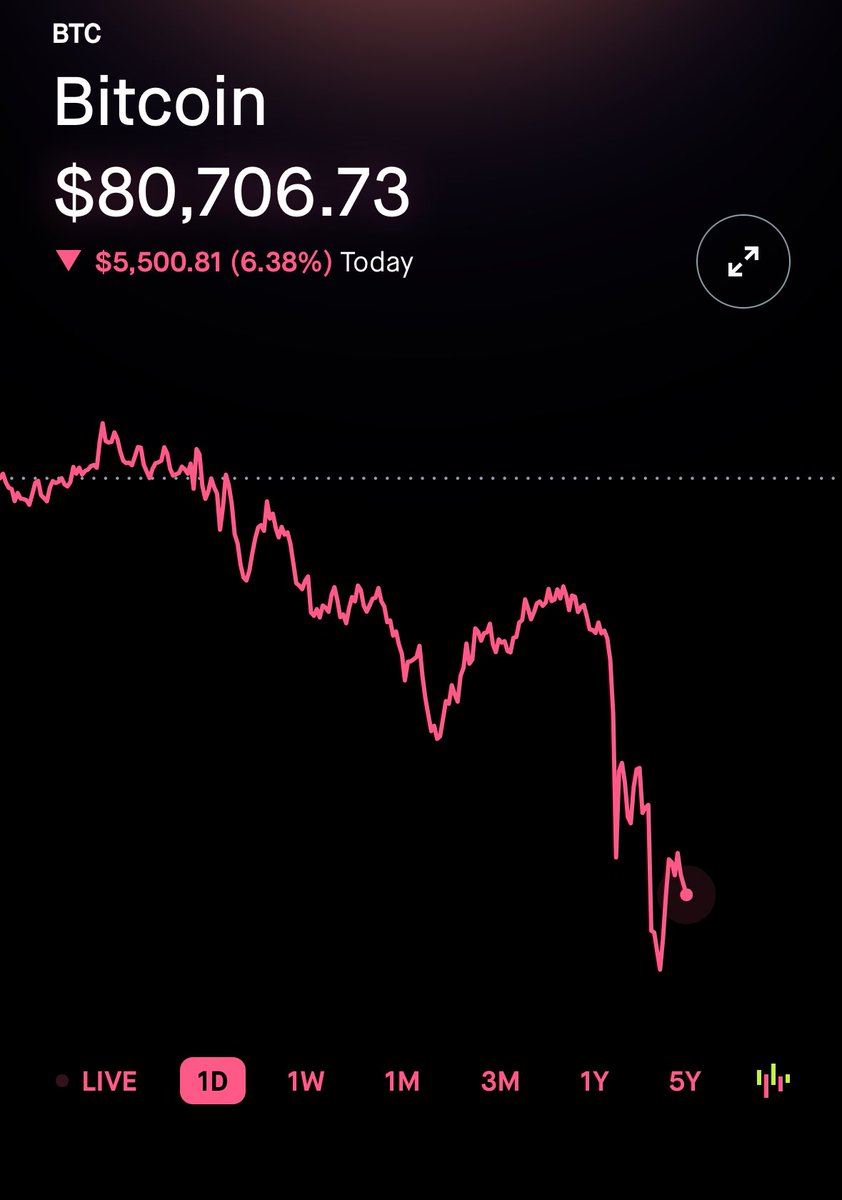
Task: Switch chart to LIVE view
Action: click(97, 1081)
